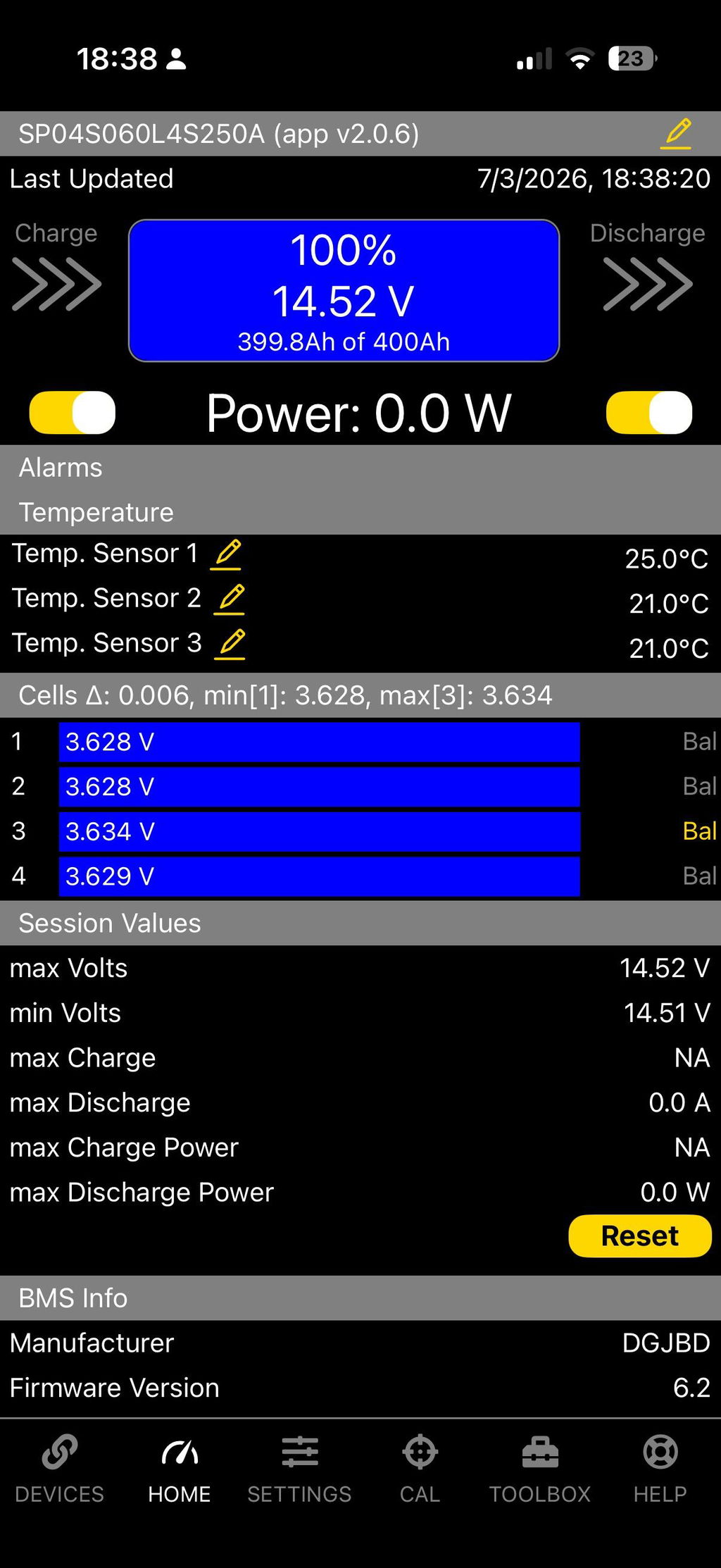Reset the session values
The width and height of the screenshot is (721, 1568).
(x=640, y=1236)
